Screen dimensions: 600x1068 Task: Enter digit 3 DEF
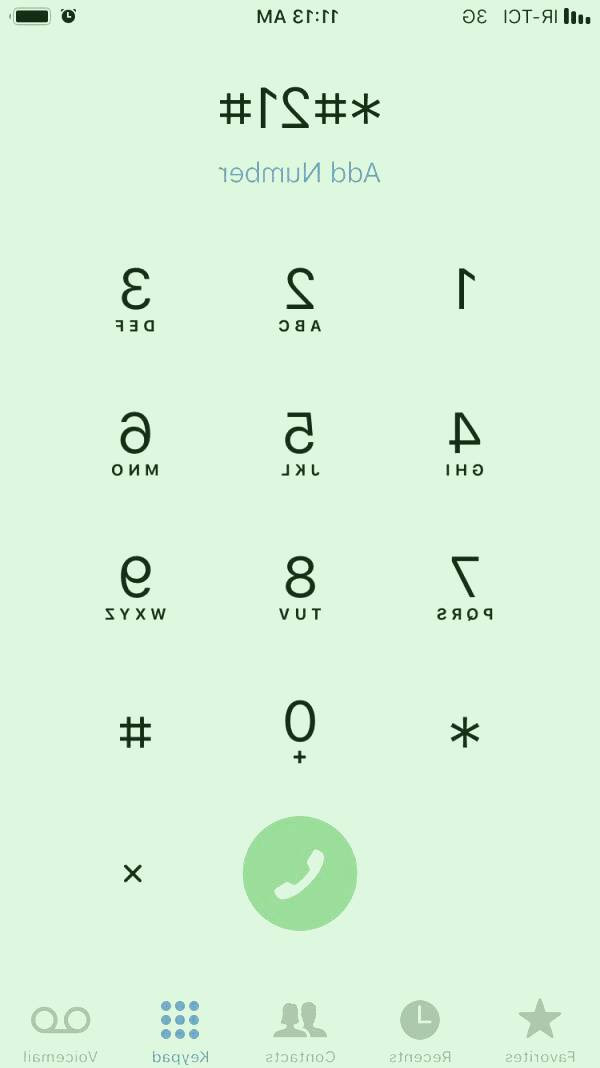tap(135, 298)
